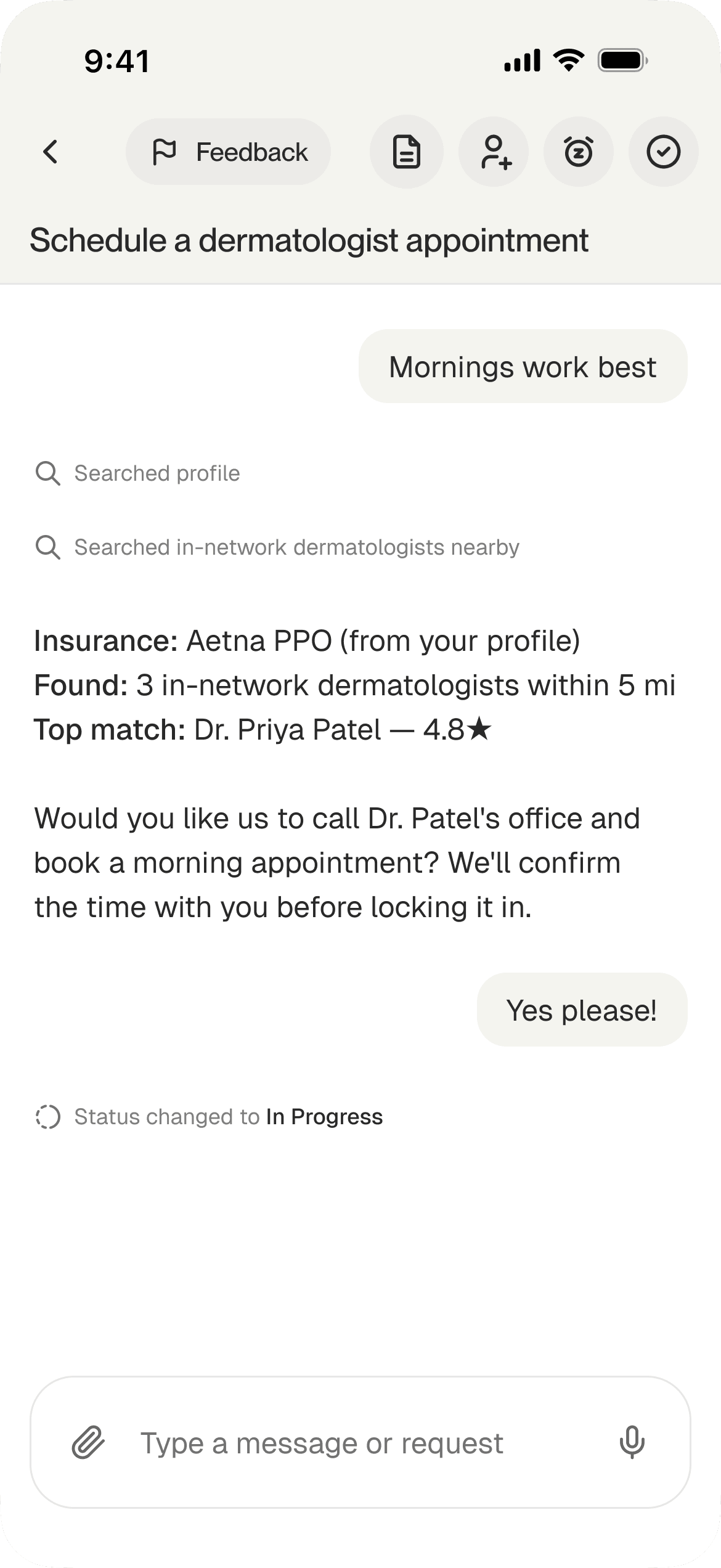Attach a file using the paperclip icon
The height and width of the screenshot is (1568, 721).
tap(89, 1442)
